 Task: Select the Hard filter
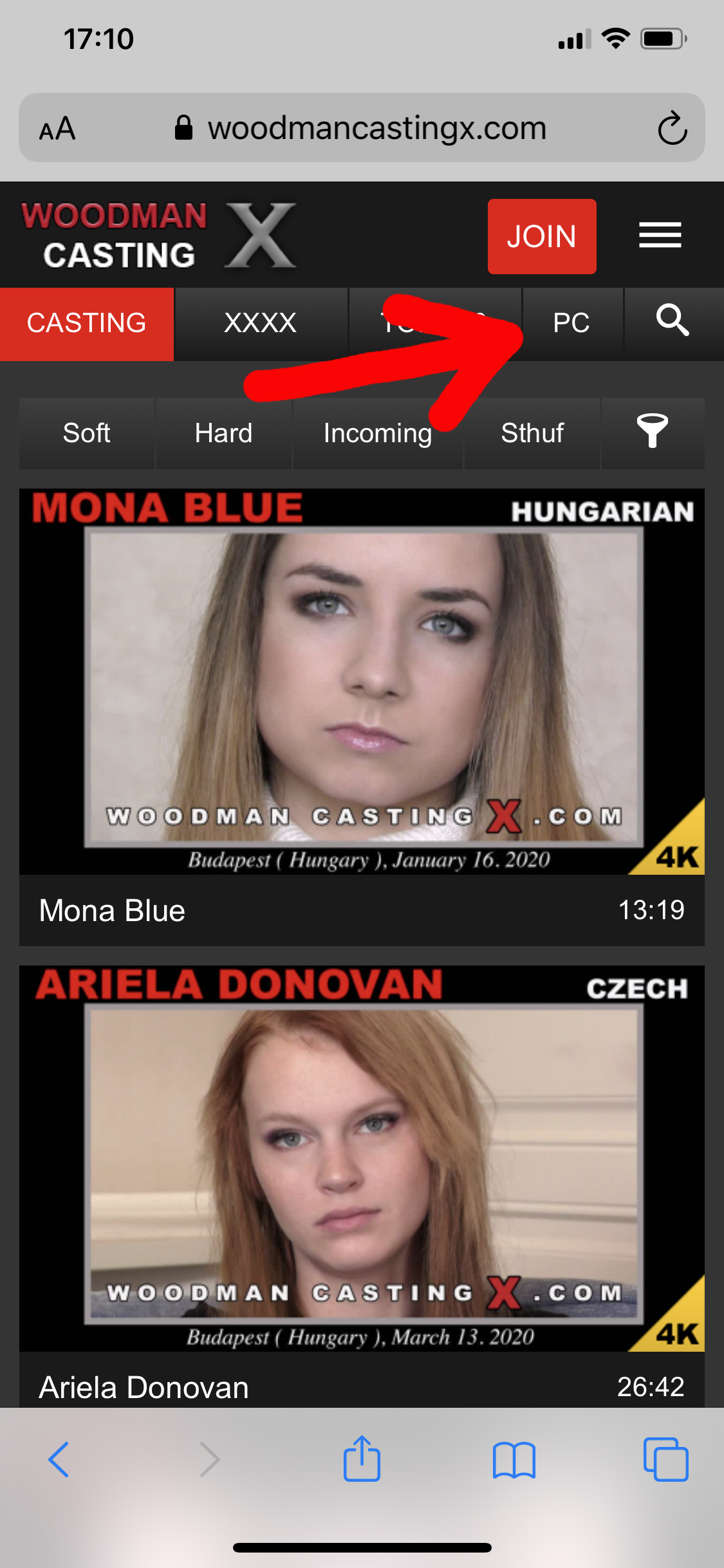223,433
